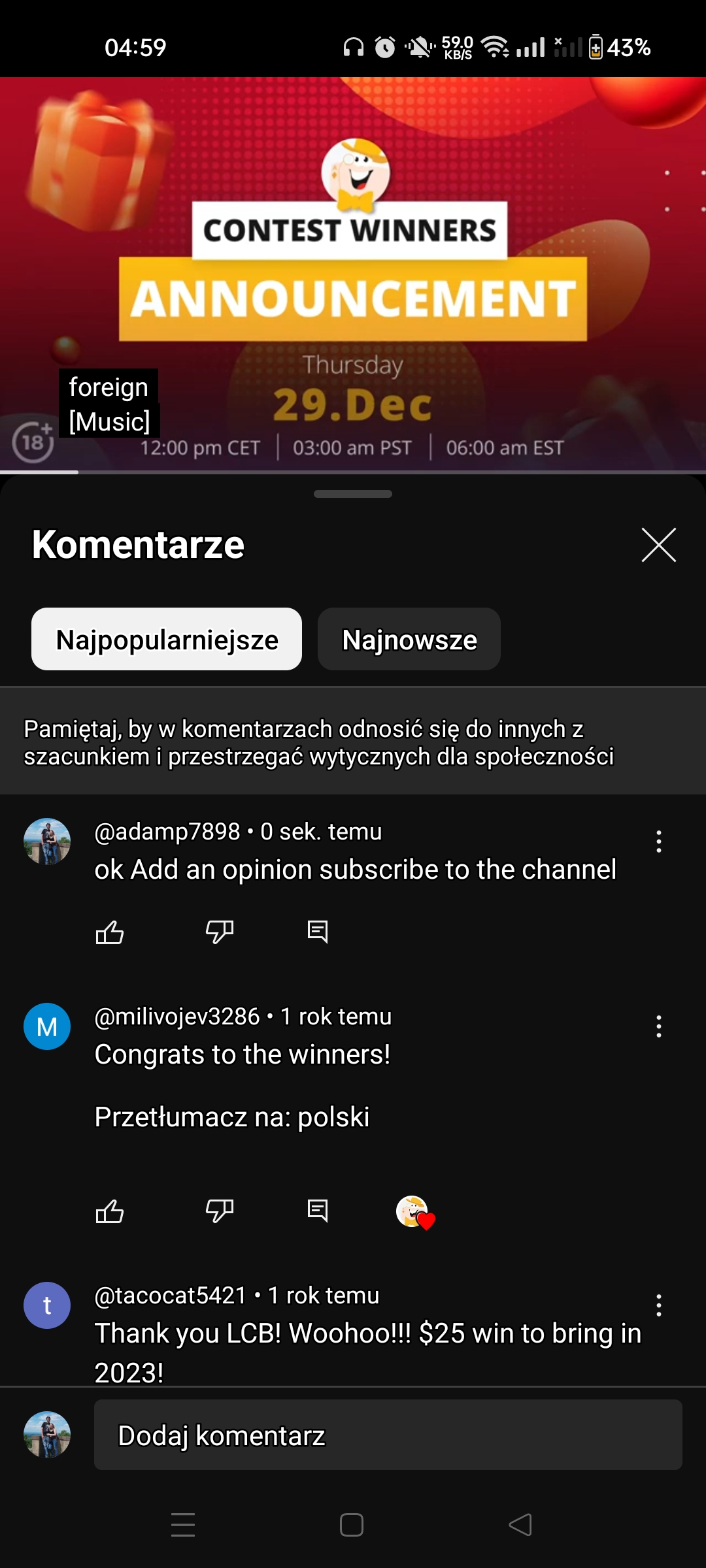Like the Congrats to the winners comment
The width and height of the screenshot is (706, 1568).
110,1211
